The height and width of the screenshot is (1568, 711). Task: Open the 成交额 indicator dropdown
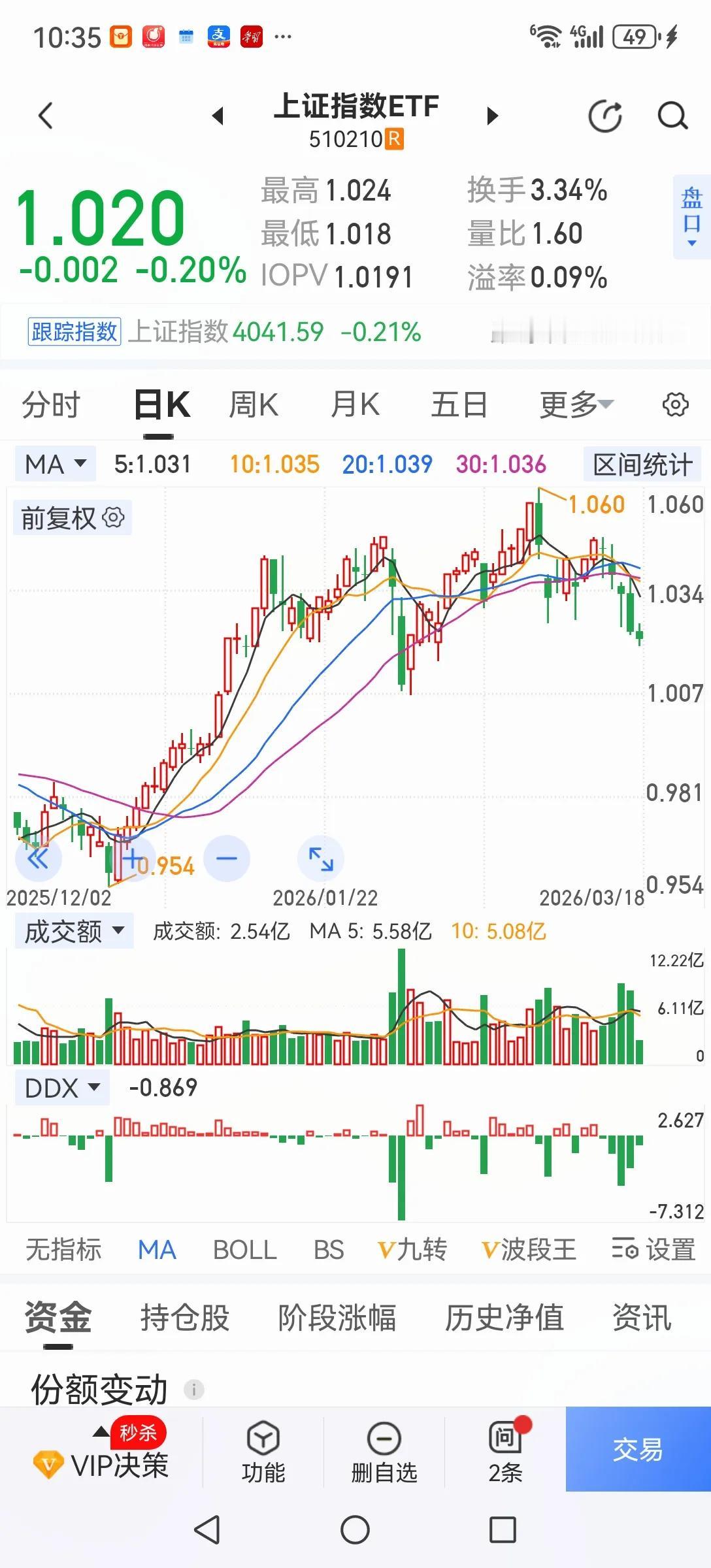click(73, 930)
